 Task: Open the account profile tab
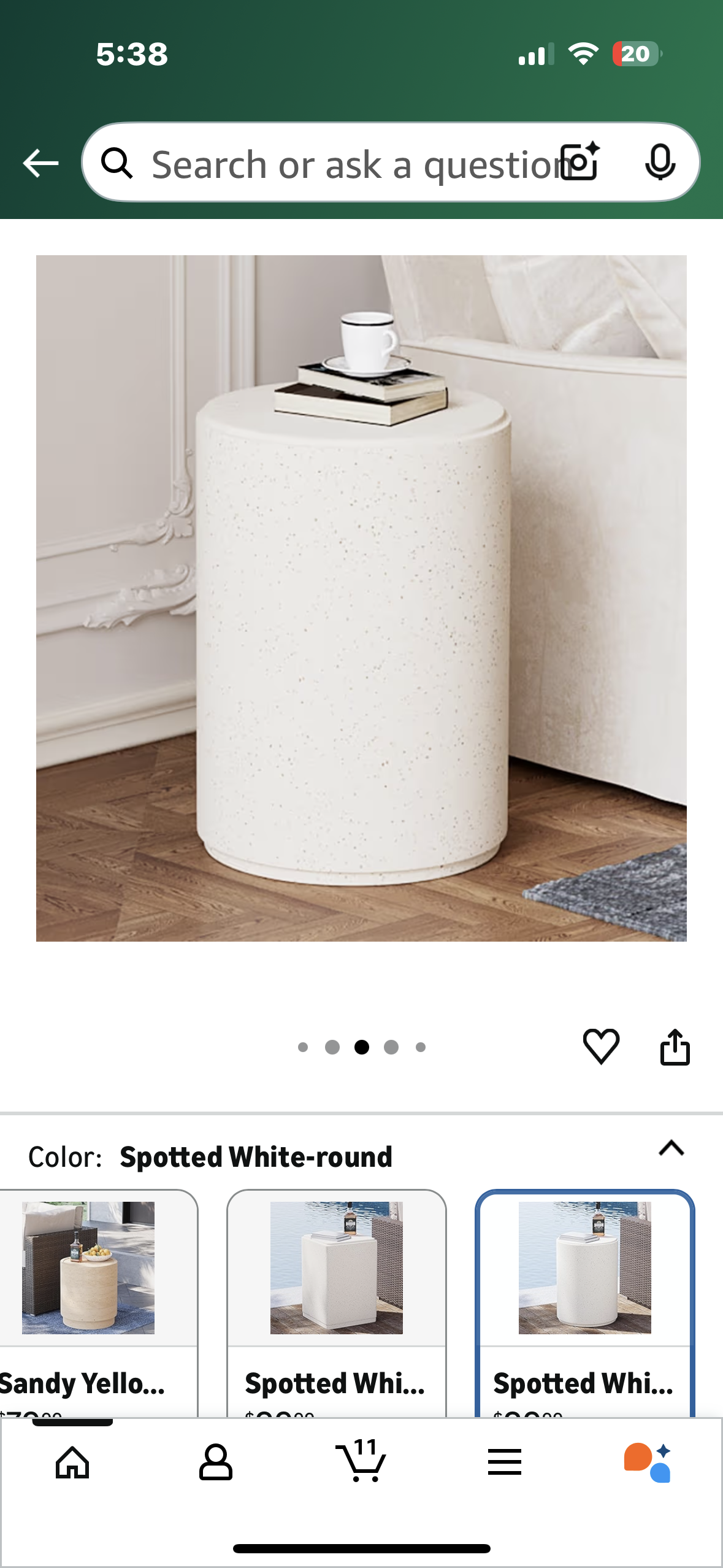click(x=216, y=1462)
